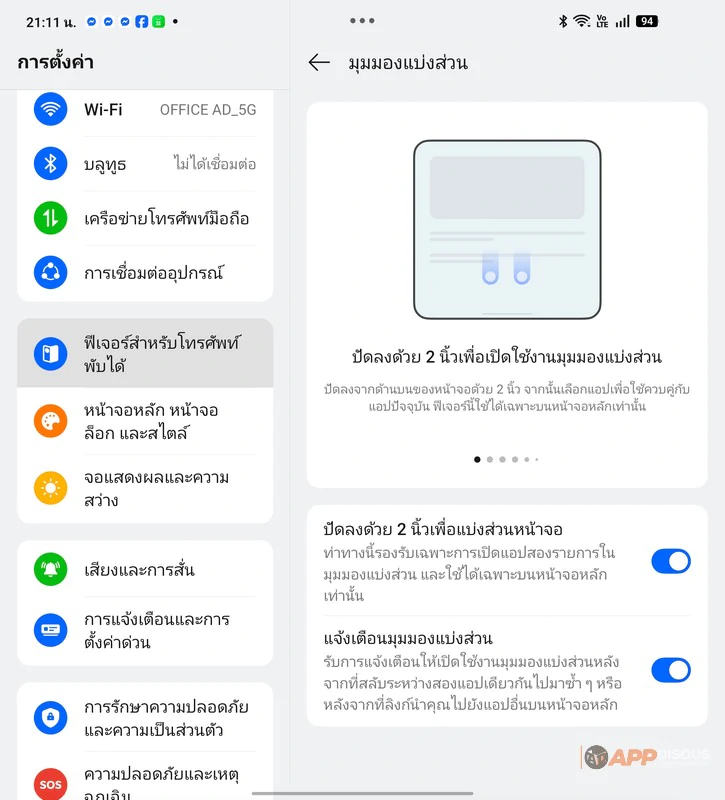The image size is (725, 800).
Task: Open การเชื่อมต่ออุปกรณ์ settings
Action: click(145, 272)
